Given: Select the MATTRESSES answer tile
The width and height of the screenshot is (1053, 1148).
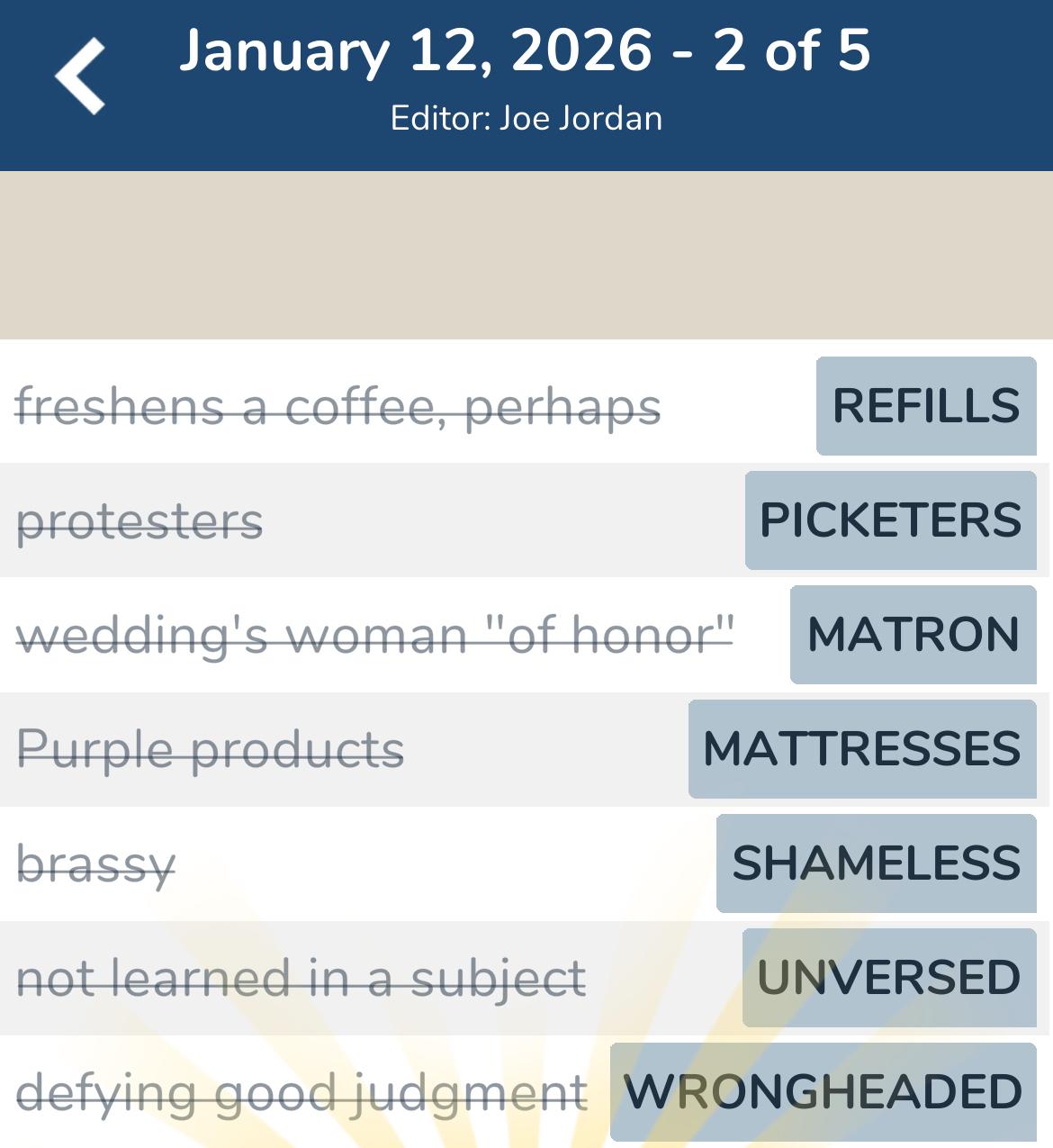Looking at the screenshot, I should tap(862, 748).
